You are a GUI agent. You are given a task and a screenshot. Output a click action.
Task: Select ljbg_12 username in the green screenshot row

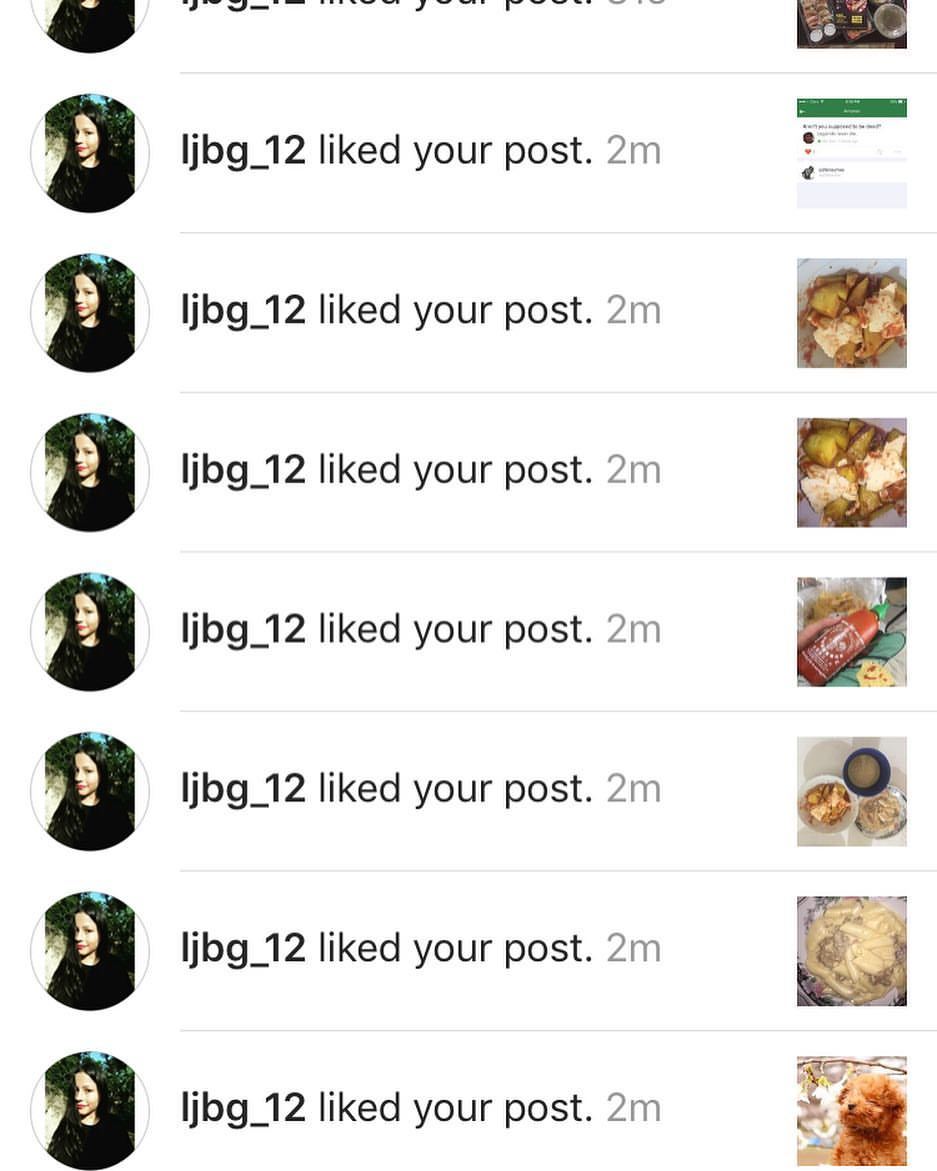243,152
